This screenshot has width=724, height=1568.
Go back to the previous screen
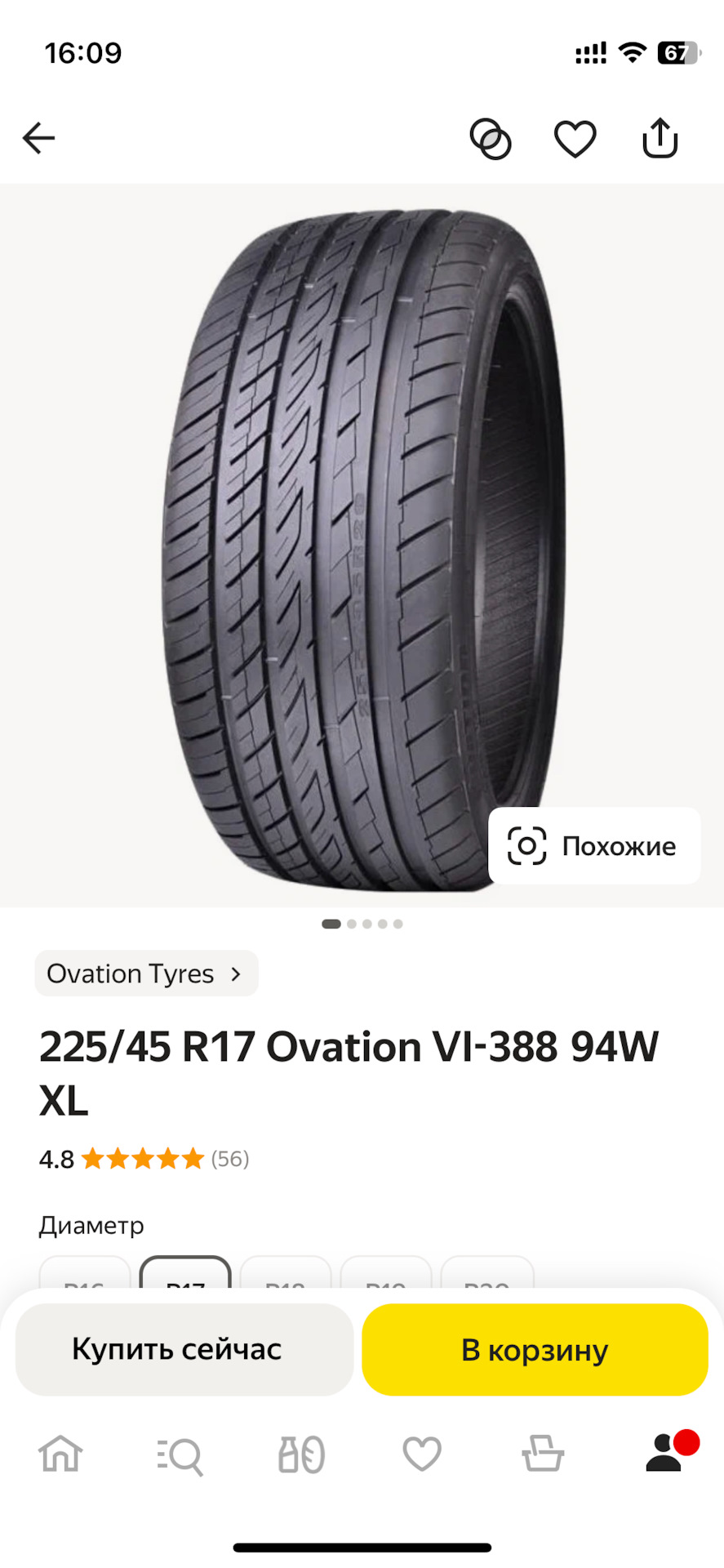pyautogui.click(x=38, y=138)
